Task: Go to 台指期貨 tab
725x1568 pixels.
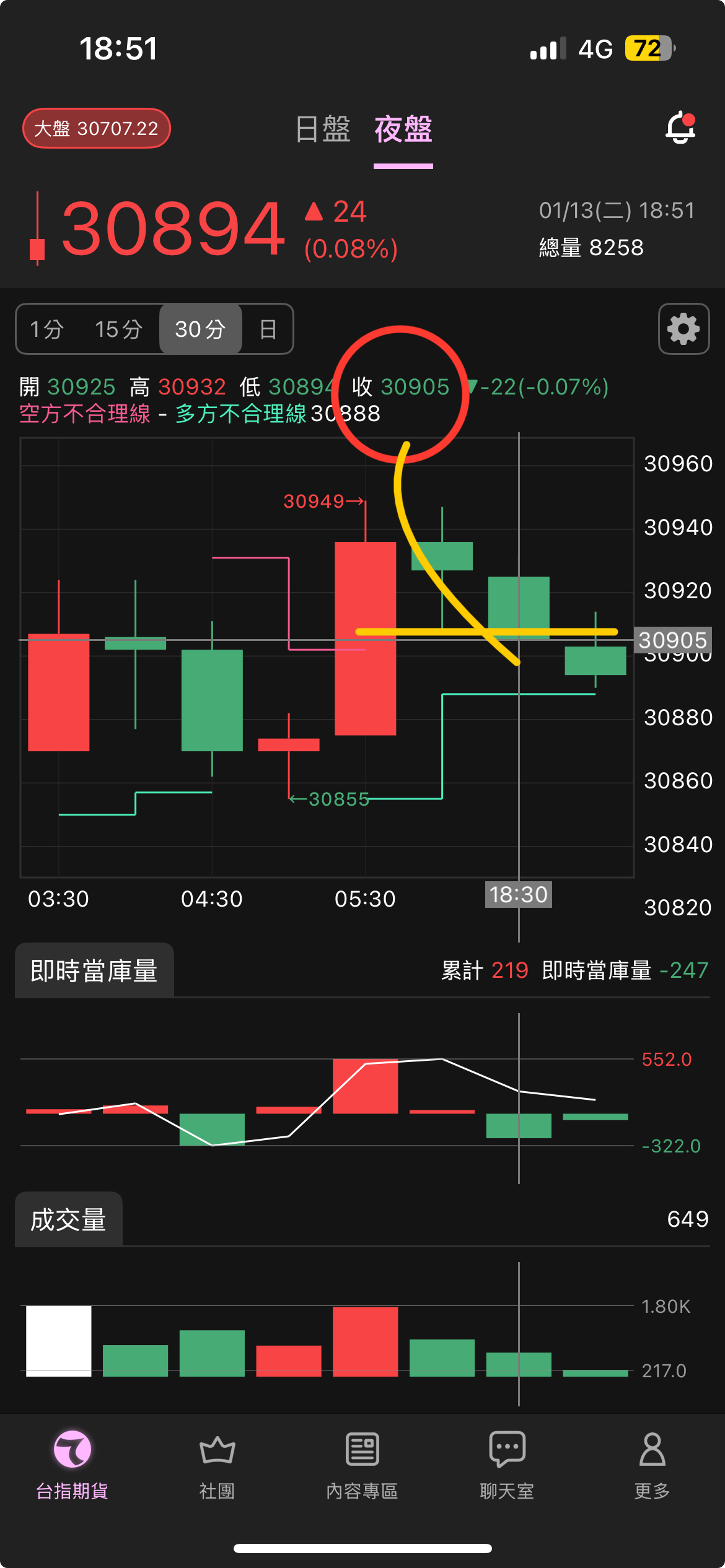Action: (x=72, y=1465)
